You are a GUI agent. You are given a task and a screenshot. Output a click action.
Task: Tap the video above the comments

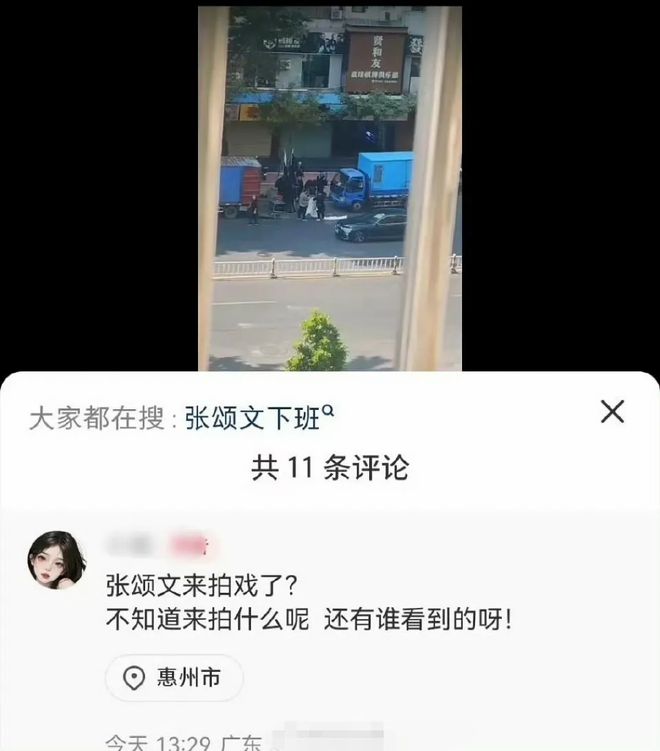coord(330,188)
